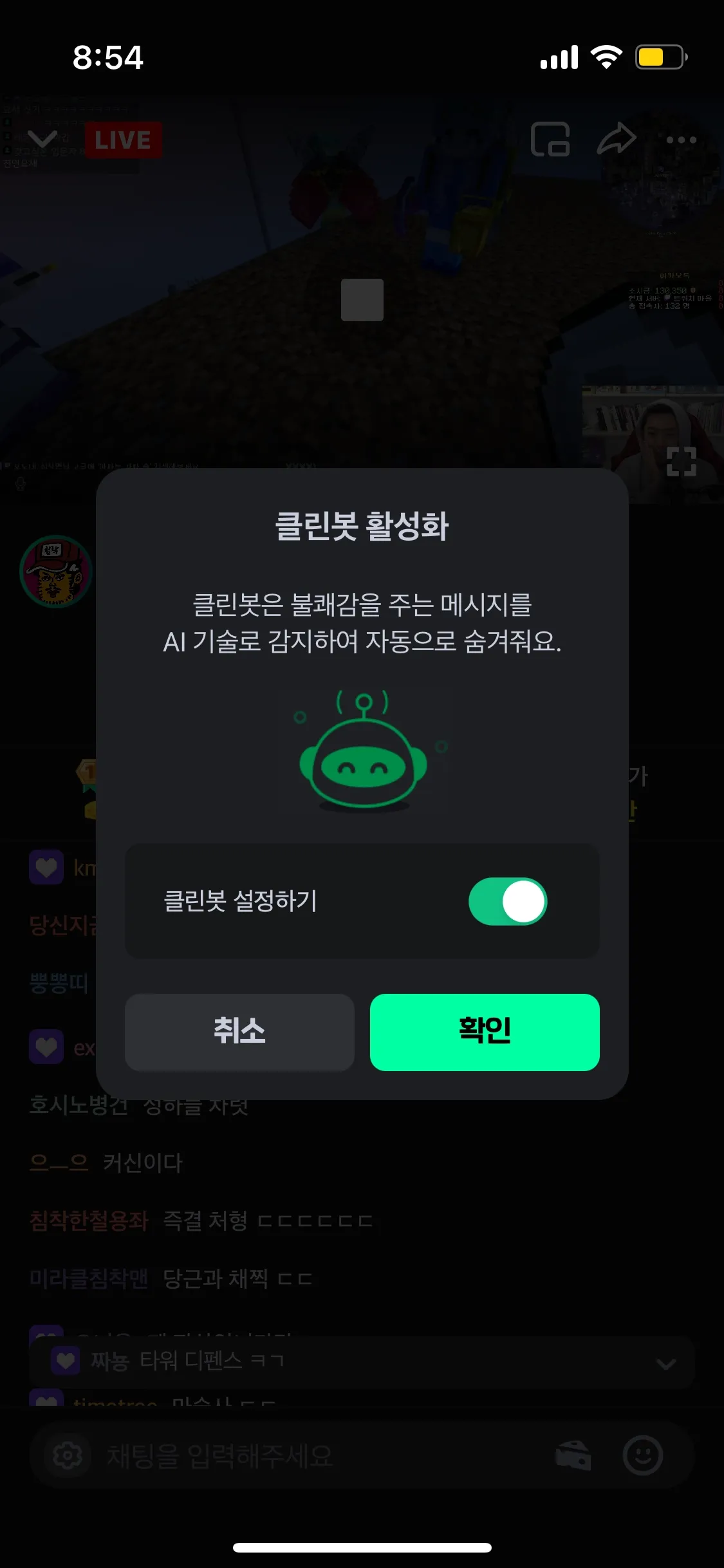
Task: Confirm with the 확인 button
Action: tap(485, 1032)
